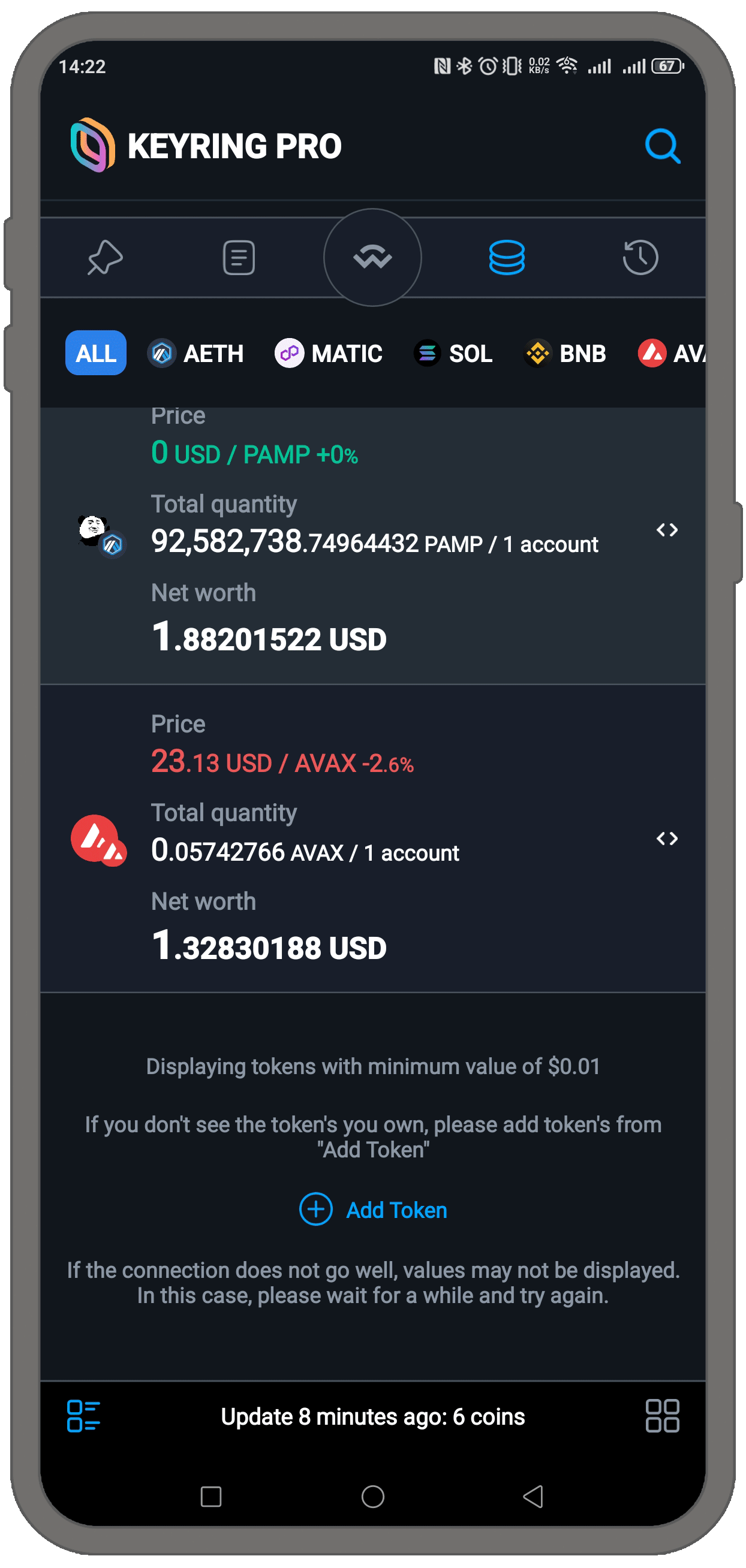The image size is (746, 1568).
Task: Open the WalletConnect center button
Action: (372, 258)
